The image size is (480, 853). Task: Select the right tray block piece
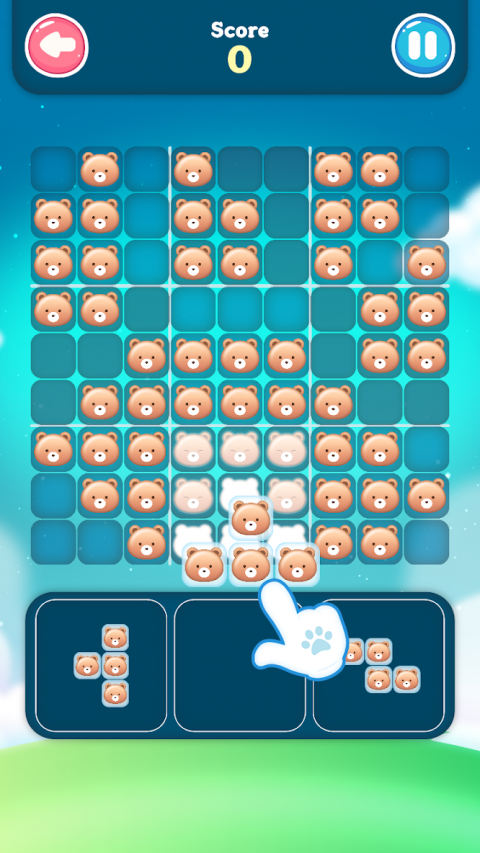379,665
